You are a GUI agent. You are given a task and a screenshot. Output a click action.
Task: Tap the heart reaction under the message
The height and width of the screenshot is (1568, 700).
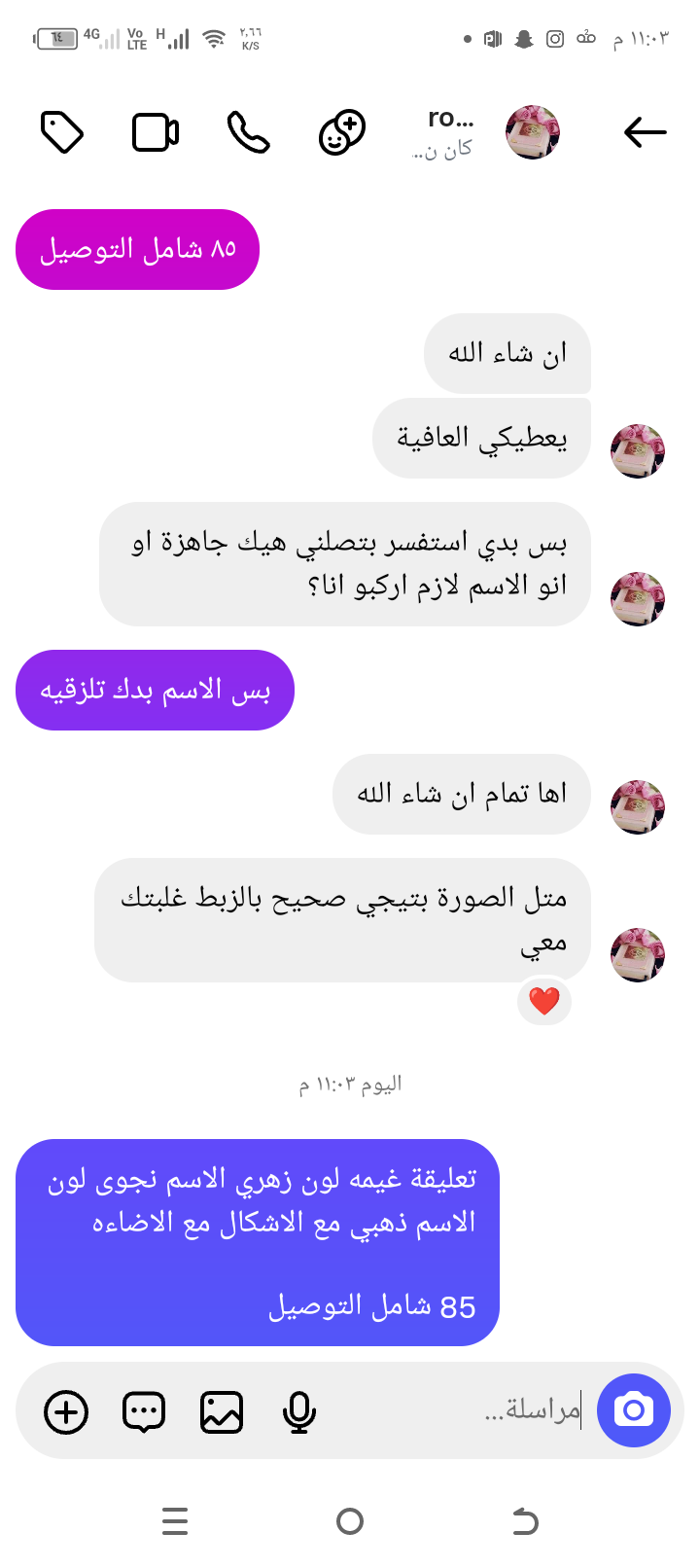click(544, 1001)
